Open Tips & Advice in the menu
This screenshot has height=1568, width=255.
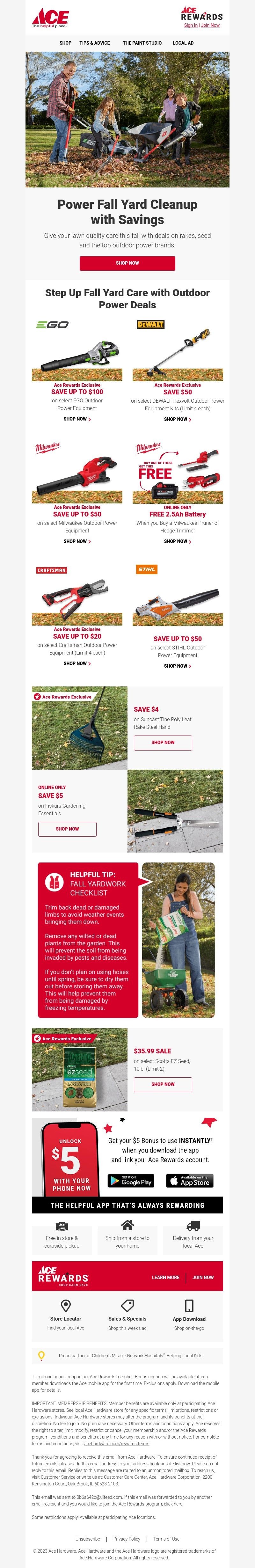(x=94, y=43)
